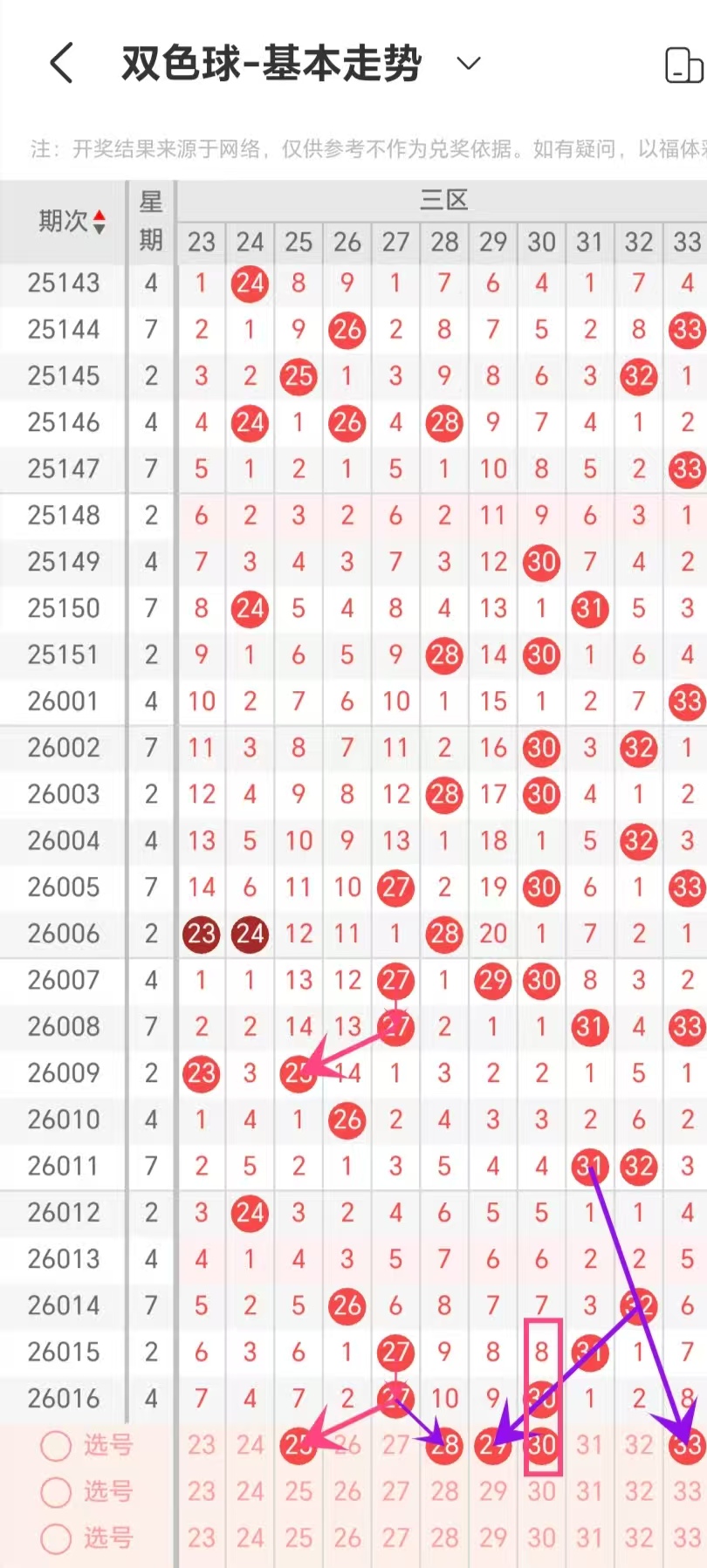Deselect the highlighted ball 30 in 选号 row
Image resolution: width=707 pixels, height=1568 pixels.
541,1445
